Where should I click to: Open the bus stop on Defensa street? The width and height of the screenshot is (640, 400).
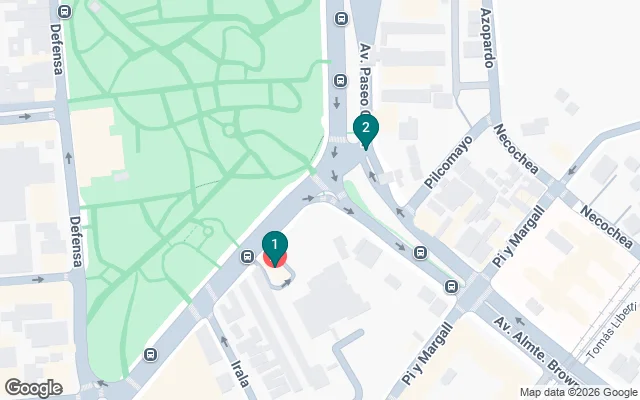[x=65, y=12]
